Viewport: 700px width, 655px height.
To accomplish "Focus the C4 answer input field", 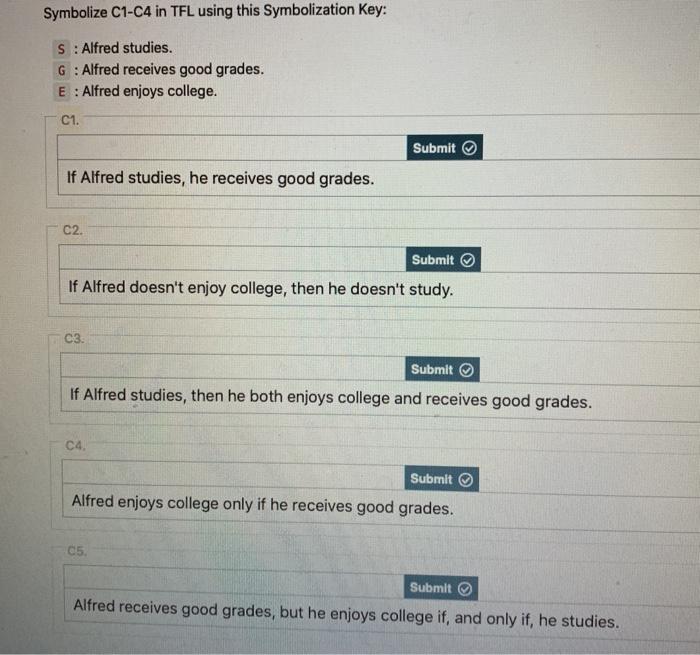I will point(232,479).
